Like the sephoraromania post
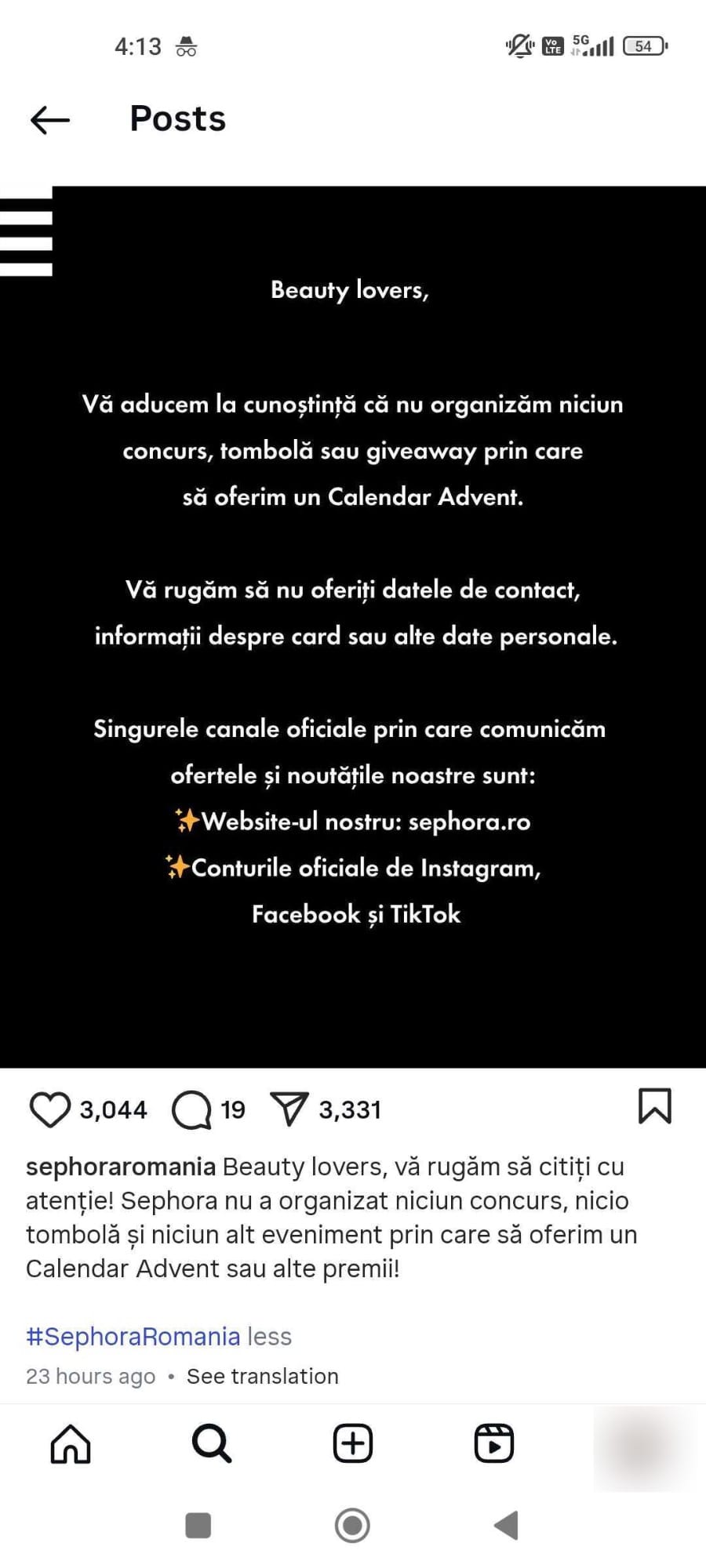Screen dimensions: 706x1568 [49, 1109]
